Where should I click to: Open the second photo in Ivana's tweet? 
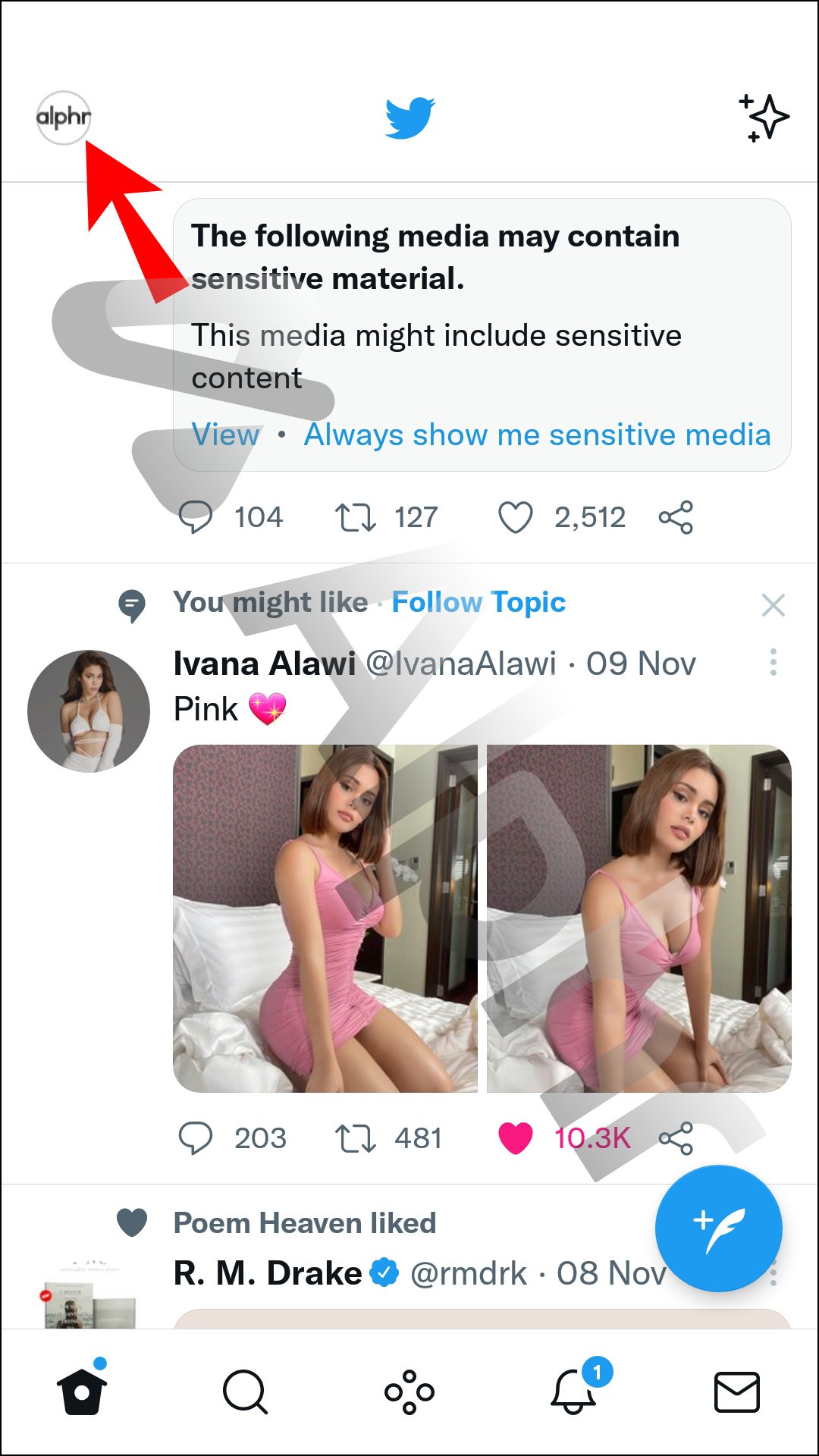[639, 918]
